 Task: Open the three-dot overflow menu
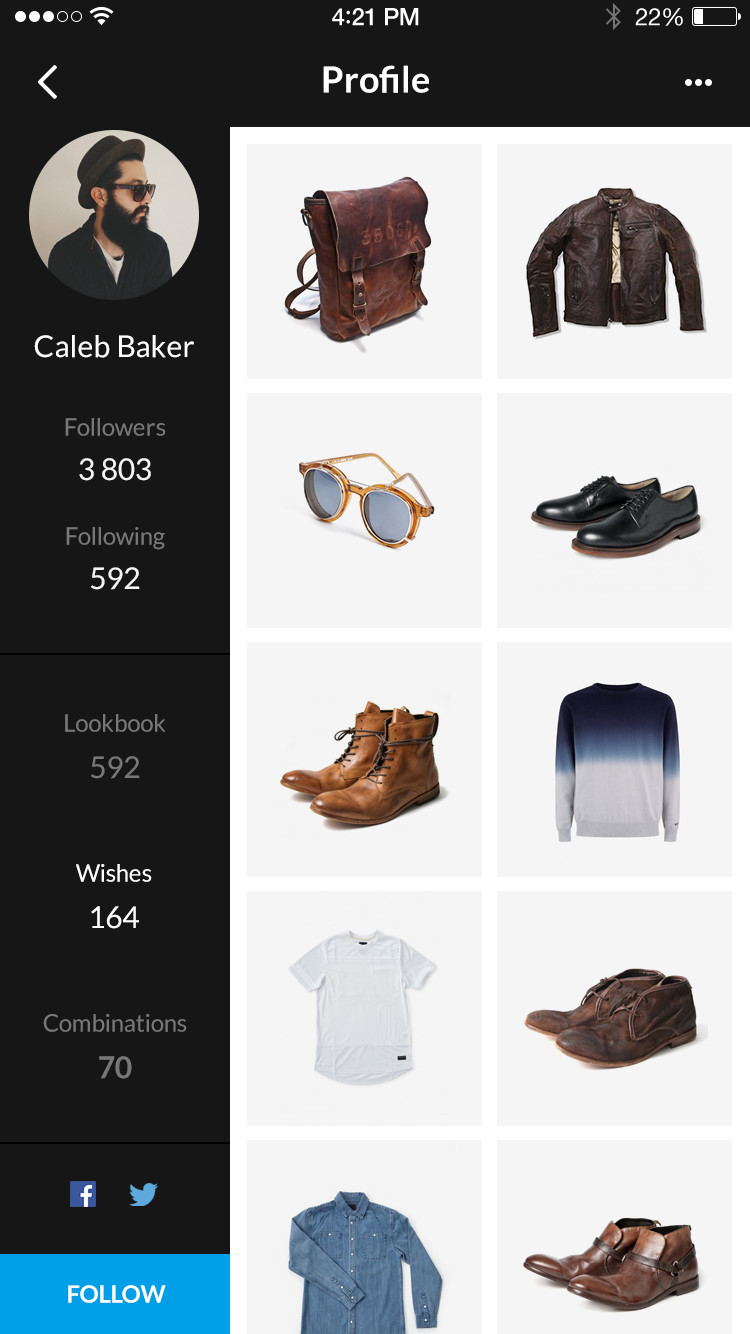(x=698, y=82)
